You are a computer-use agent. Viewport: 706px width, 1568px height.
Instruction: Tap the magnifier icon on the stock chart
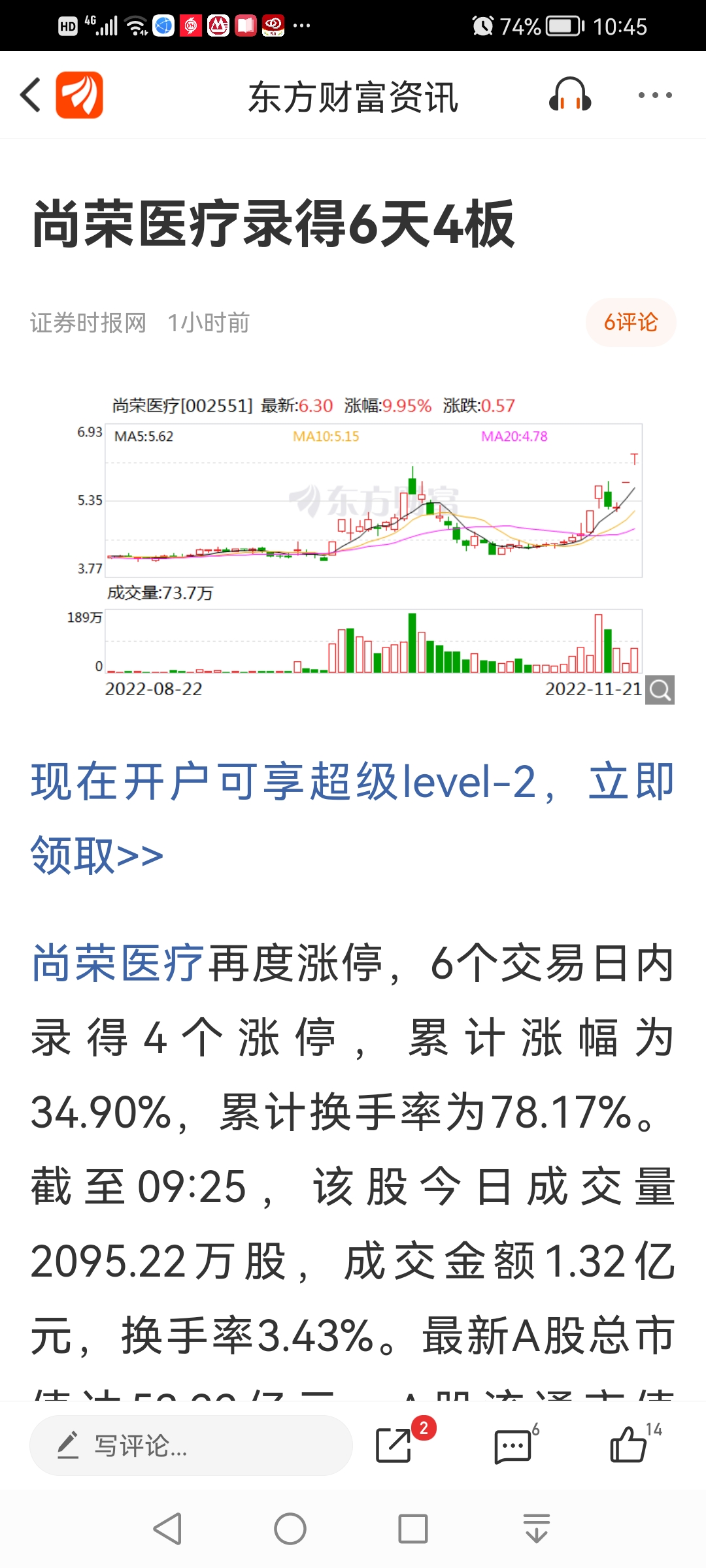coord(660,691)
